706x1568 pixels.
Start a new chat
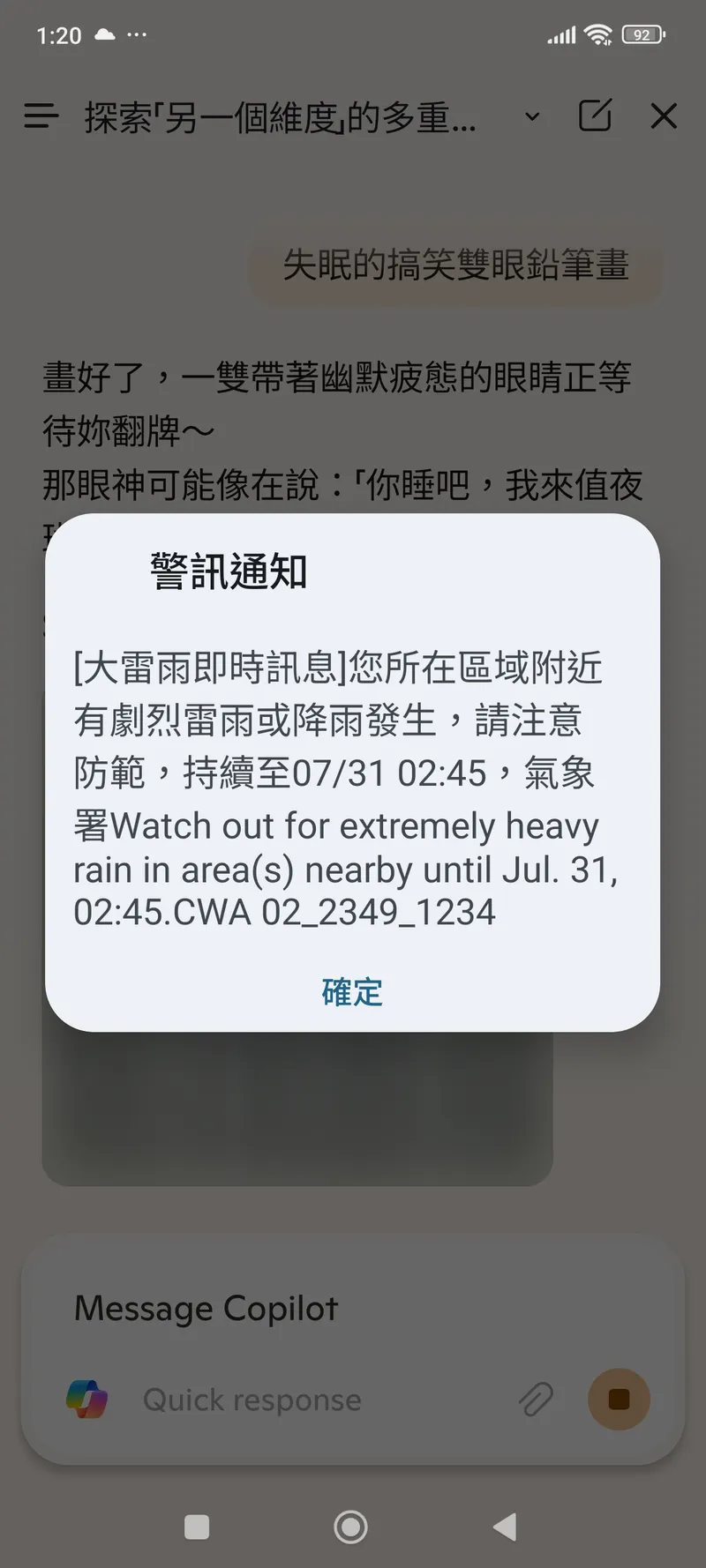pos(595,116)
